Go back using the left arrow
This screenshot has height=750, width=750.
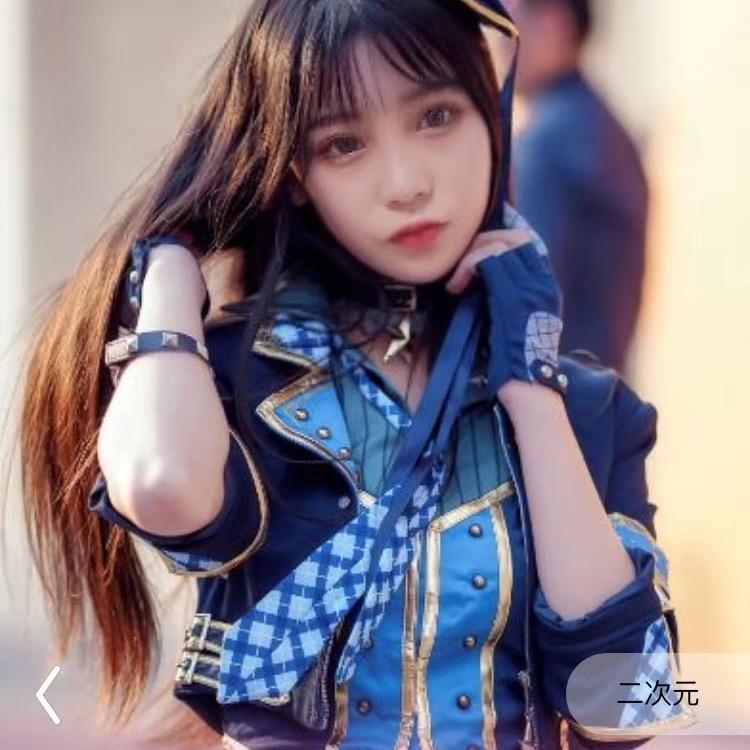49,695
